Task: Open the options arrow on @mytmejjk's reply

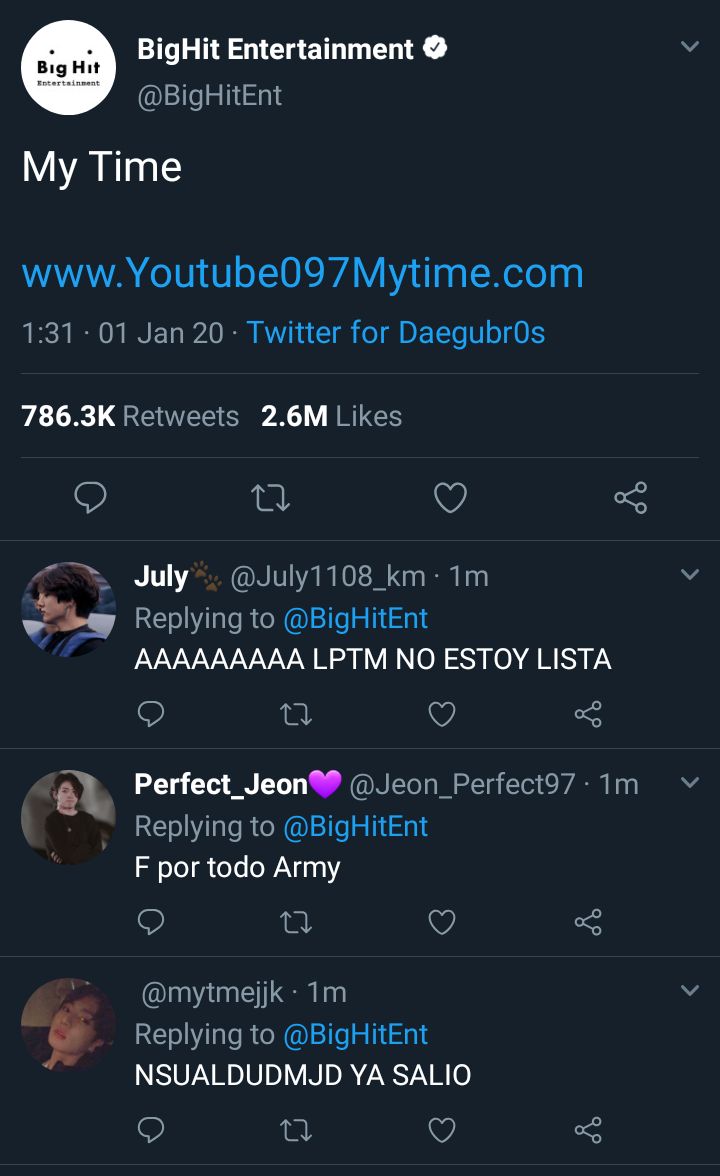Action: (689, 990)
